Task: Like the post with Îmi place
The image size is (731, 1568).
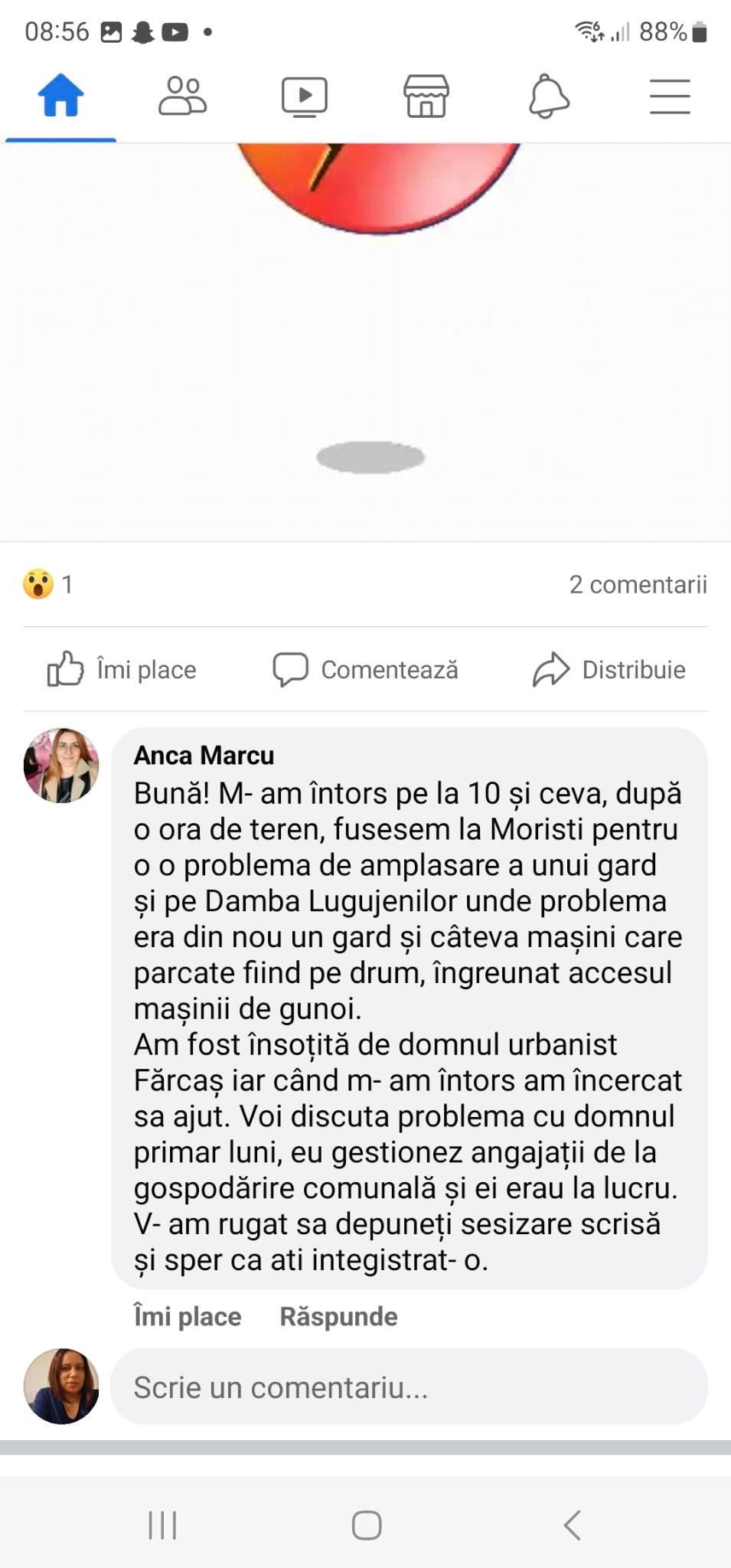Action: coord(122,670)
